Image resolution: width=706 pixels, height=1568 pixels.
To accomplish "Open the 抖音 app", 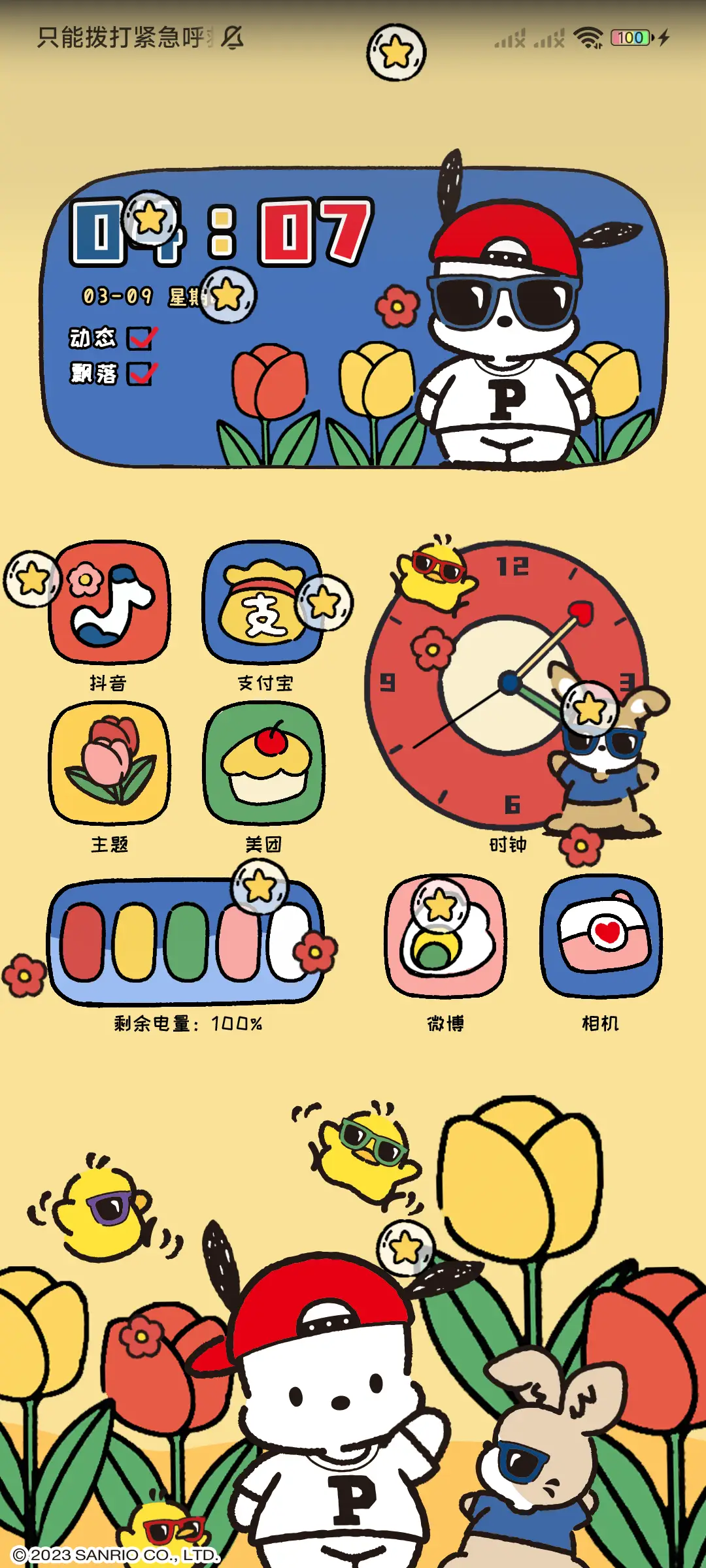I will click(109, 602).
